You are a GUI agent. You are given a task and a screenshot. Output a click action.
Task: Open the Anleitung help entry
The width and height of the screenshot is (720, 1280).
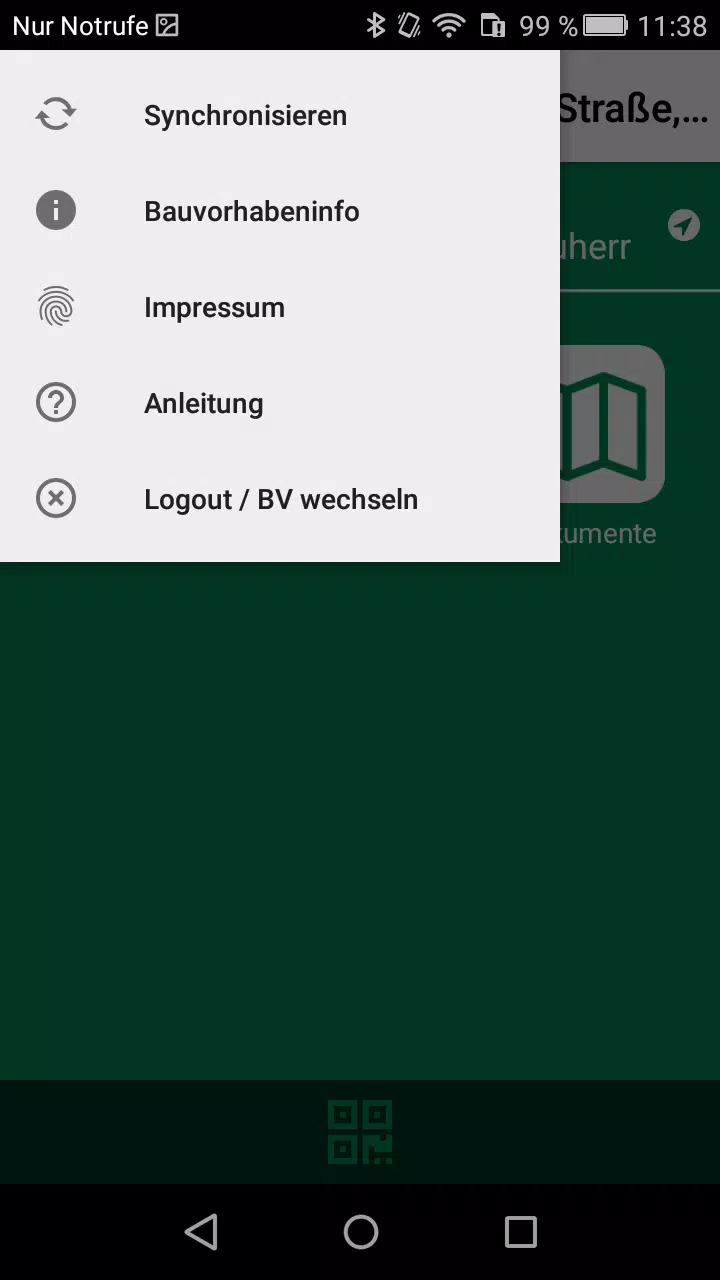pos(204,403)
